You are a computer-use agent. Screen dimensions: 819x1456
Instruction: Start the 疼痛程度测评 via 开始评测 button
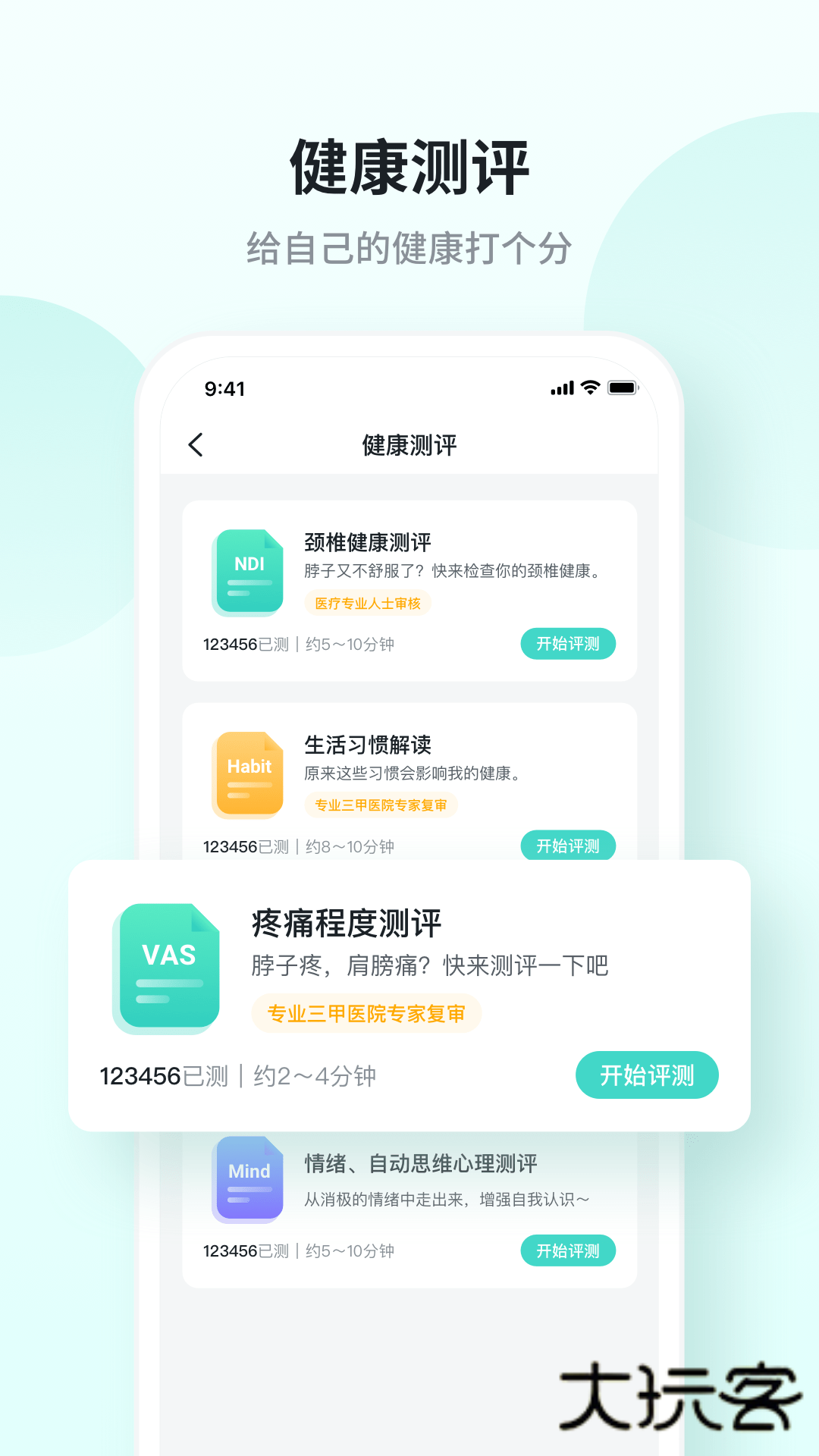(x=647, y=1075)
